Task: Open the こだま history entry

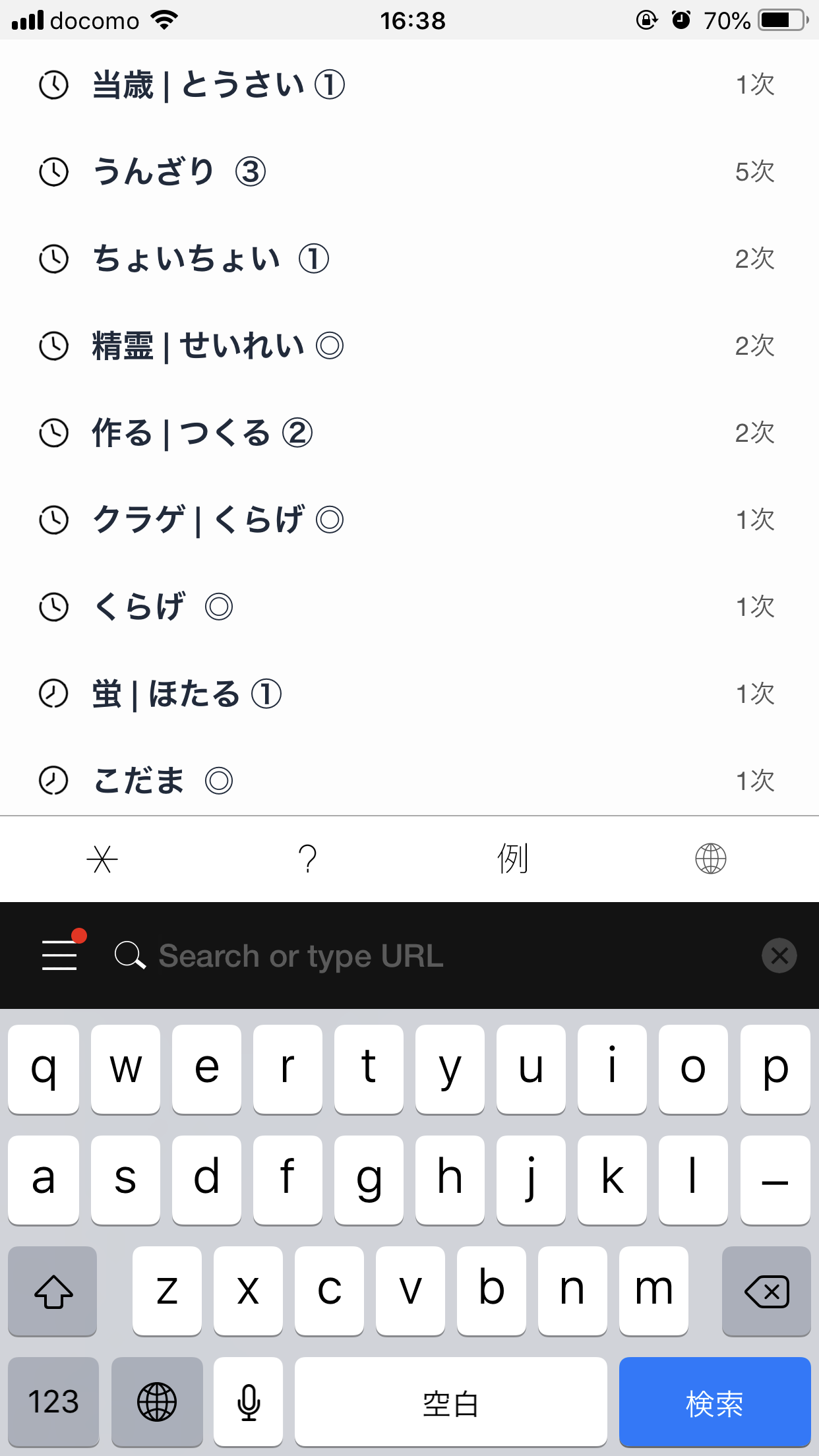Action: (409, 781)
